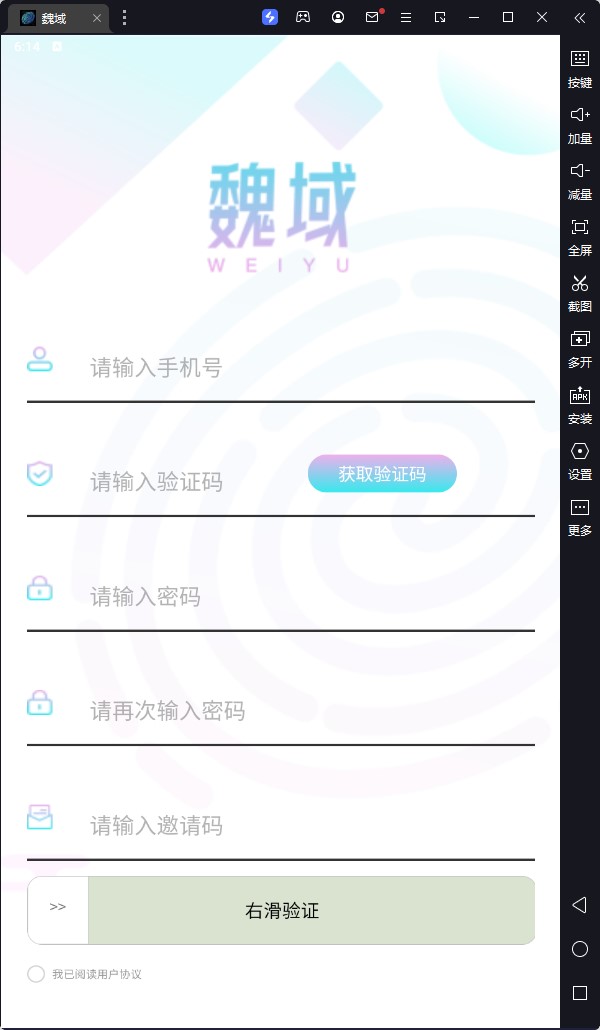
Task: Return to the home screen
Action: pos(579,949)
